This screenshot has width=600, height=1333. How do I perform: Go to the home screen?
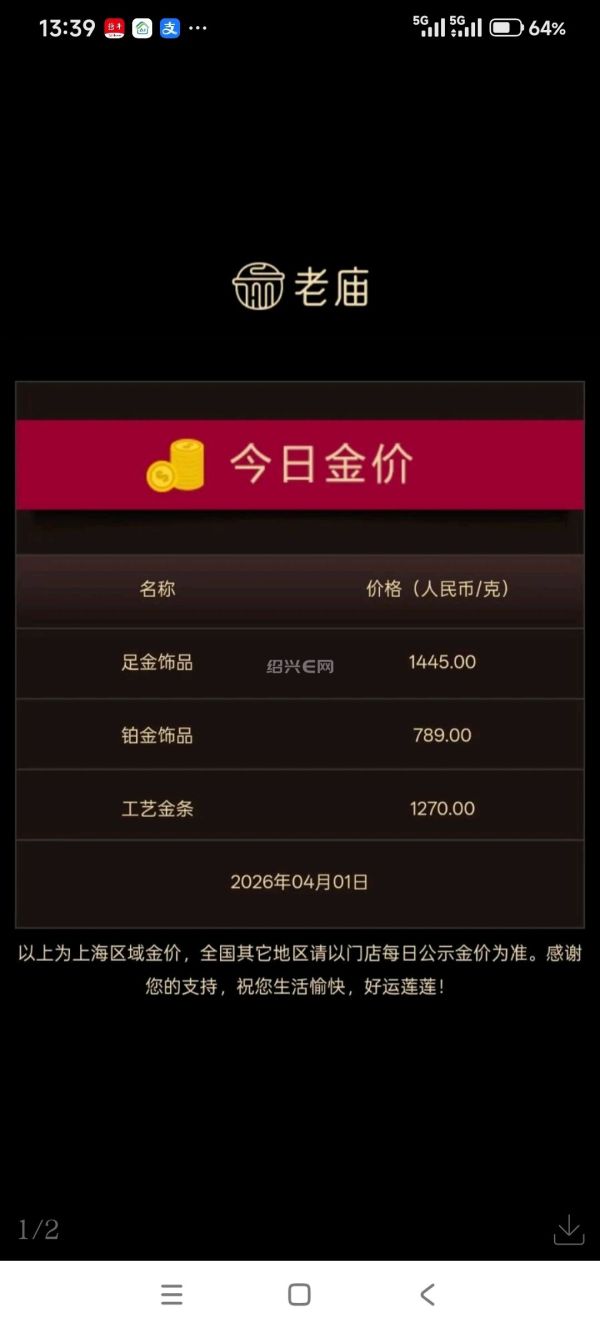coord(299,1295)
